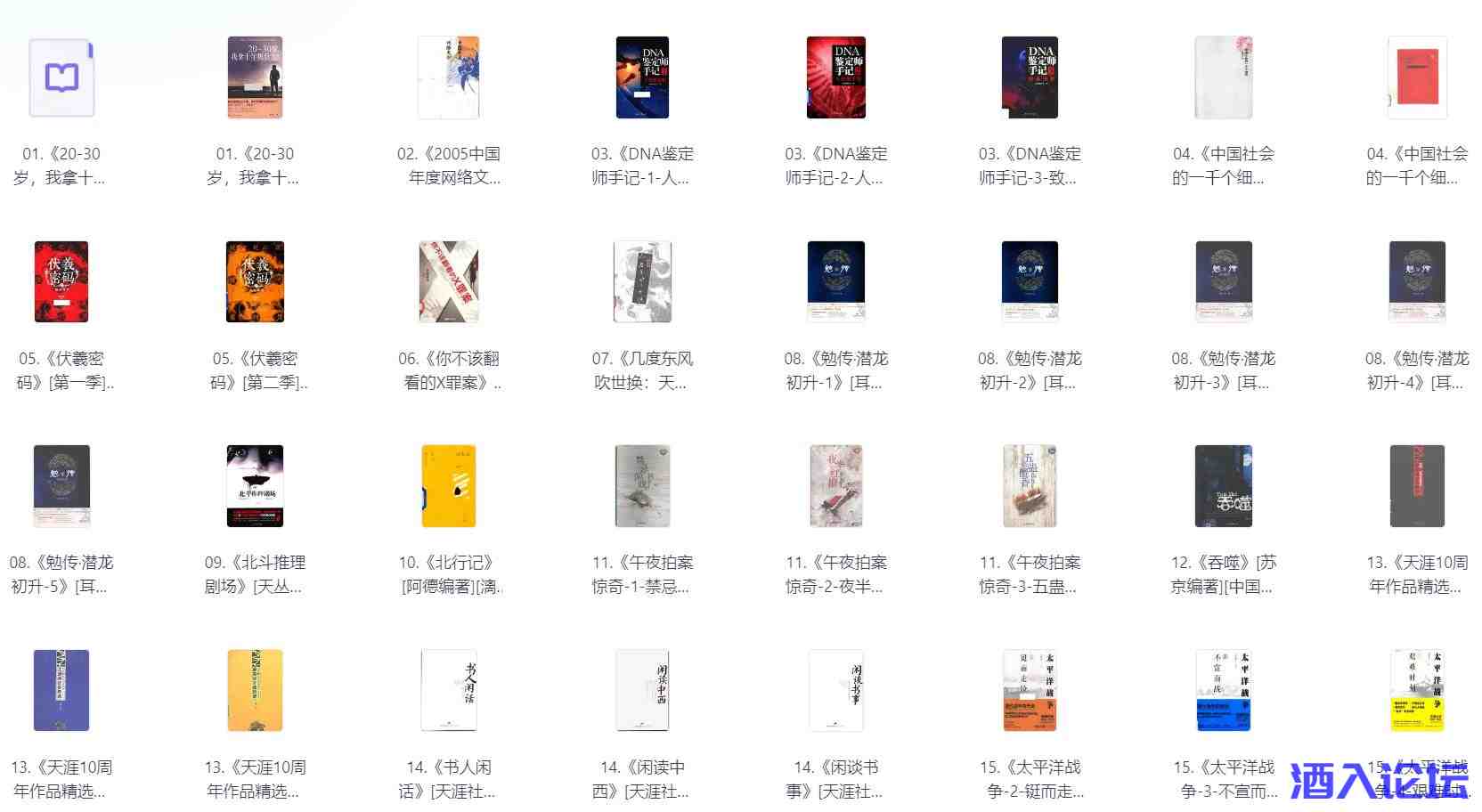Open 14.《书人闲话》[天涯社 book
Viewport: 1482px width, 812px height.
click(x=449, y=691)
